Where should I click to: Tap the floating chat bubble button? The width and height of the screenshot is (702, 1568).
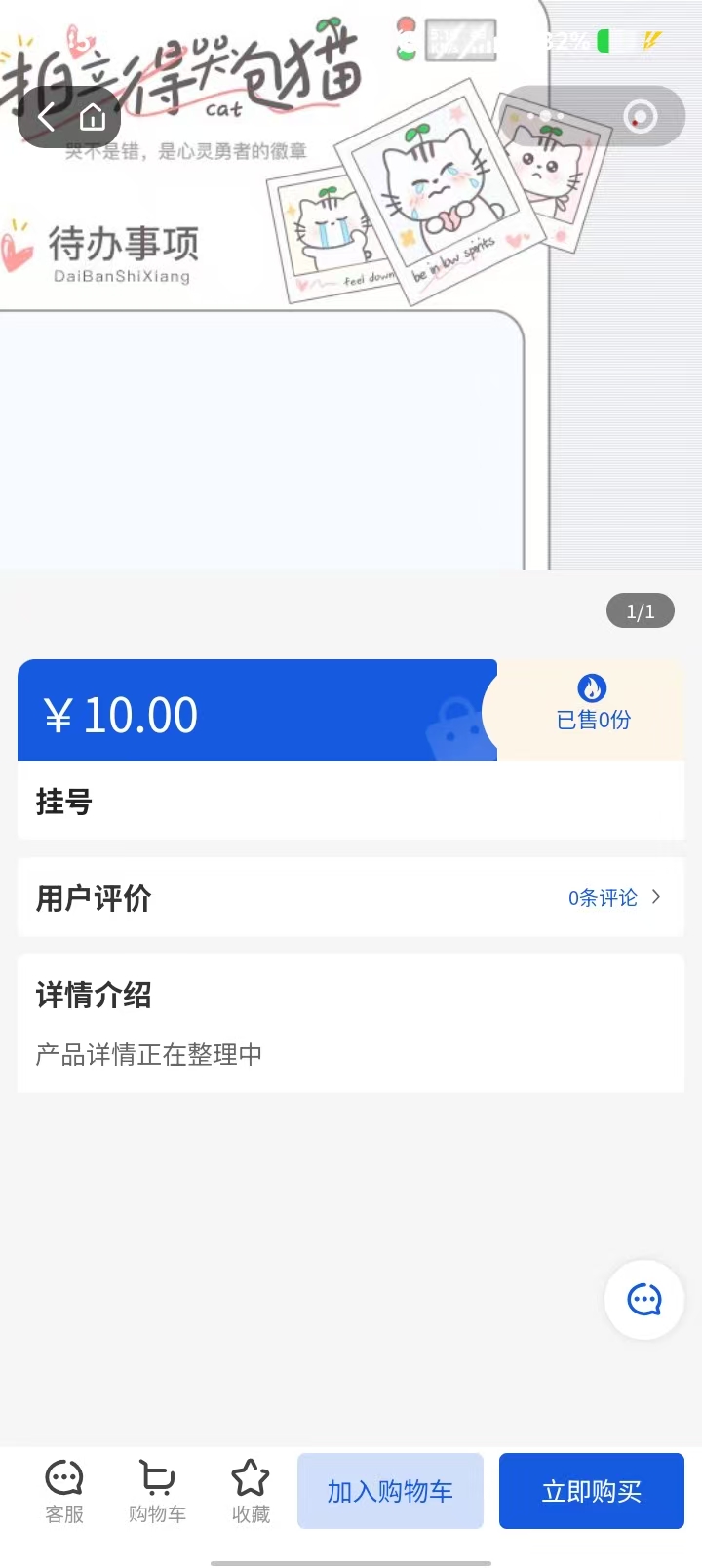click(643, 1299)
